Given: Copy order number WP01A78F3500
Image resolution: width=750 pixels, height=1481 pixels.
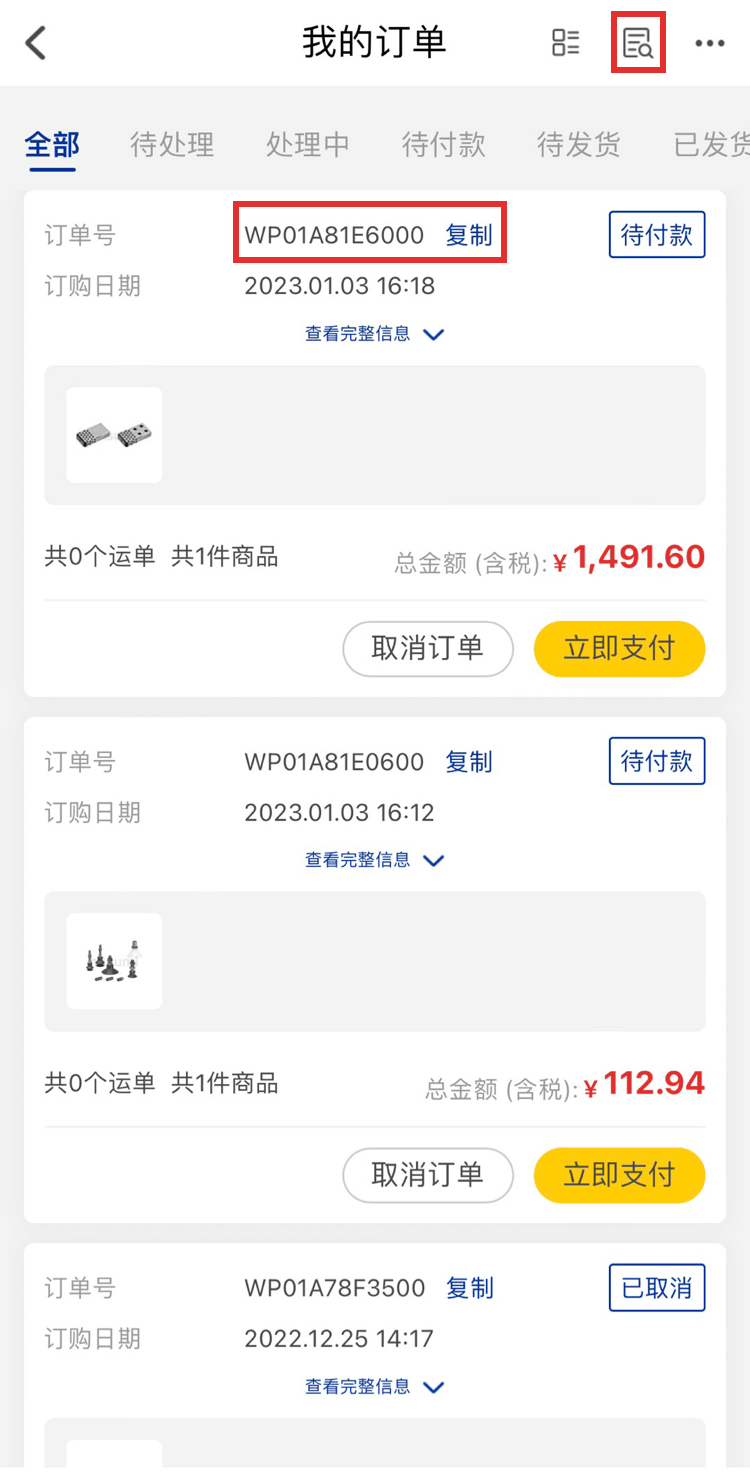Looking at the screenshot, I should click(x=470, y=1288).
